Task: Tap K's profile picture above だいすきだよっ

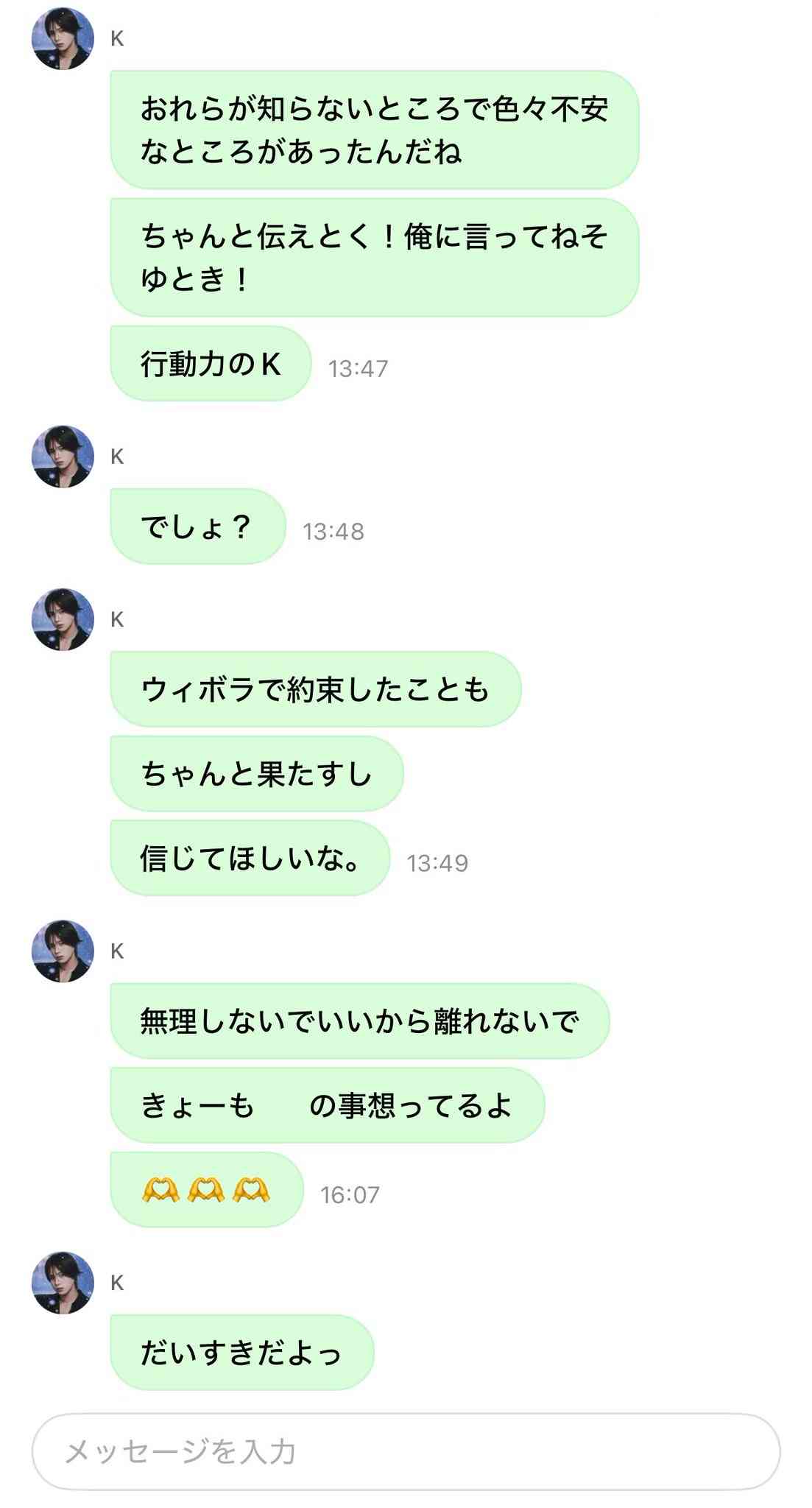Action: tap(63, 1283)
